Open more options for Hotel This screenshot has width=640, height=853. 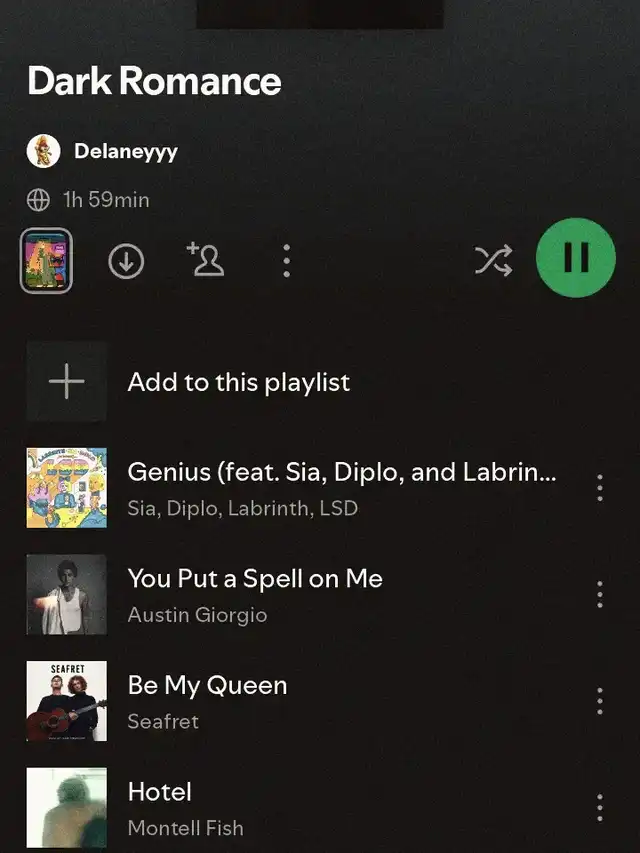[x=599, y=807]
